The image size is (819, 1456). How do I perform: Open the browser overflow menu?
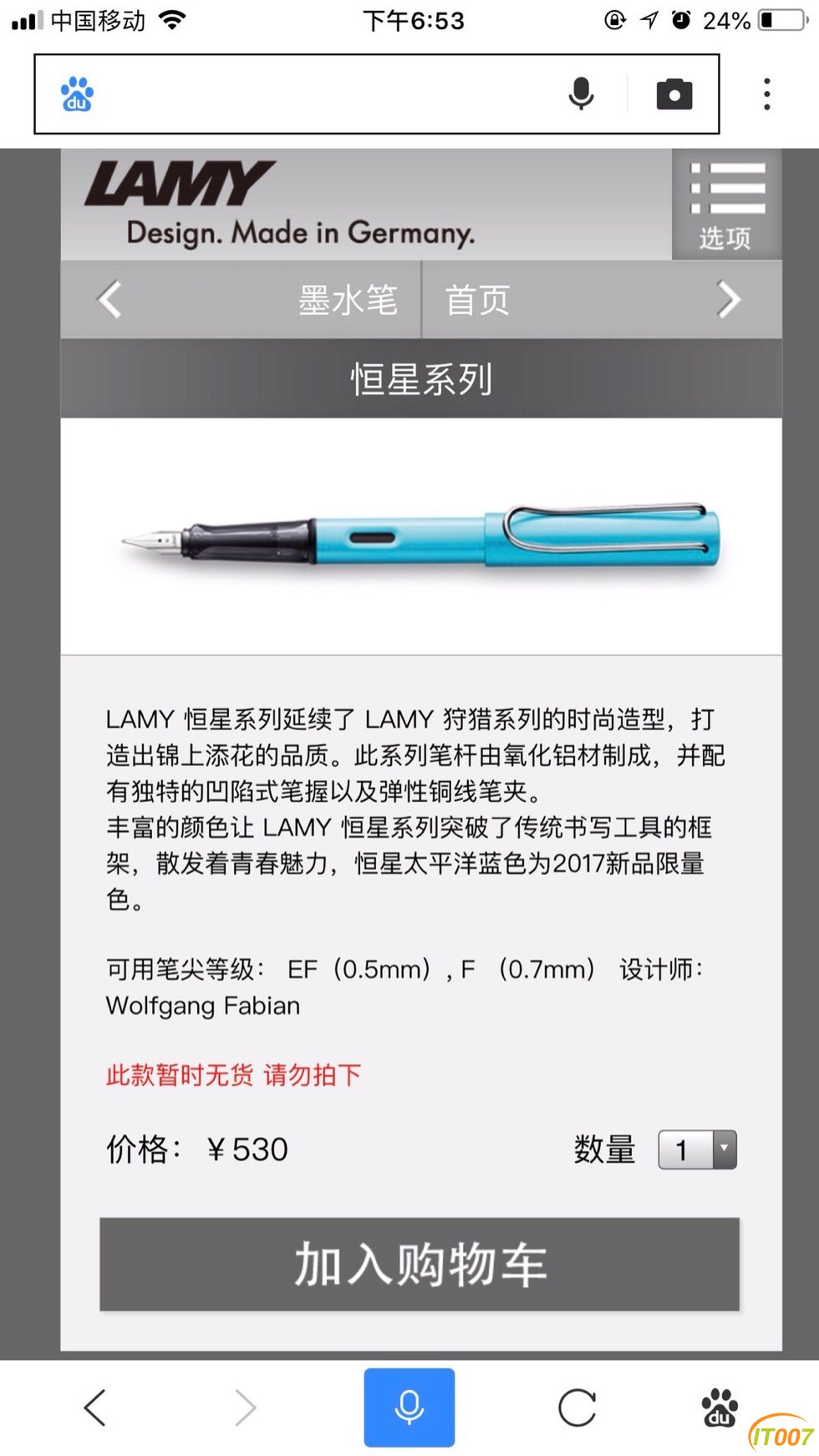pyautogui.click(x=766, y=94)
